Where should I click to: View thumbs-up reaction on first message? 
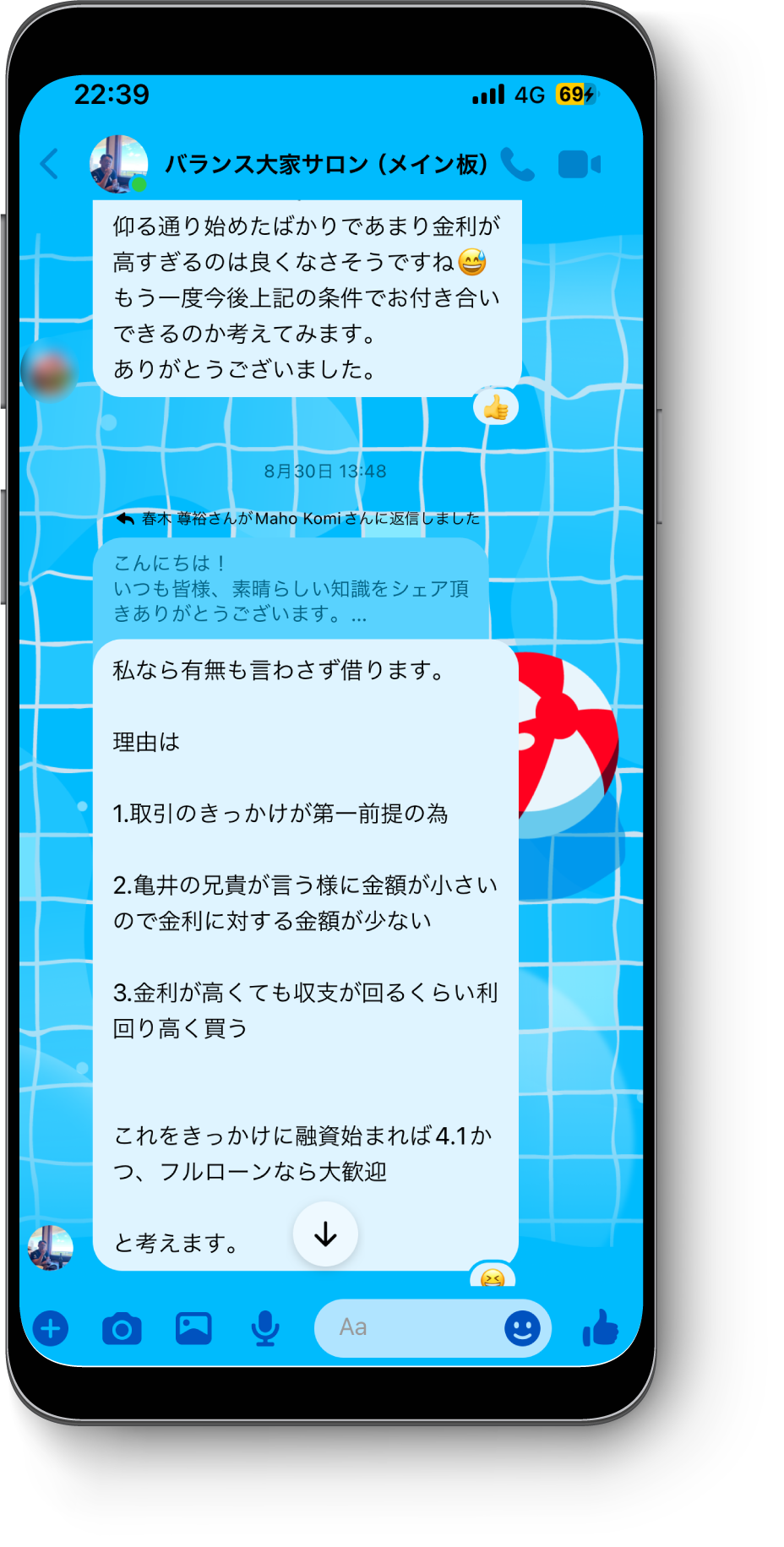click(x=496, y=408)
